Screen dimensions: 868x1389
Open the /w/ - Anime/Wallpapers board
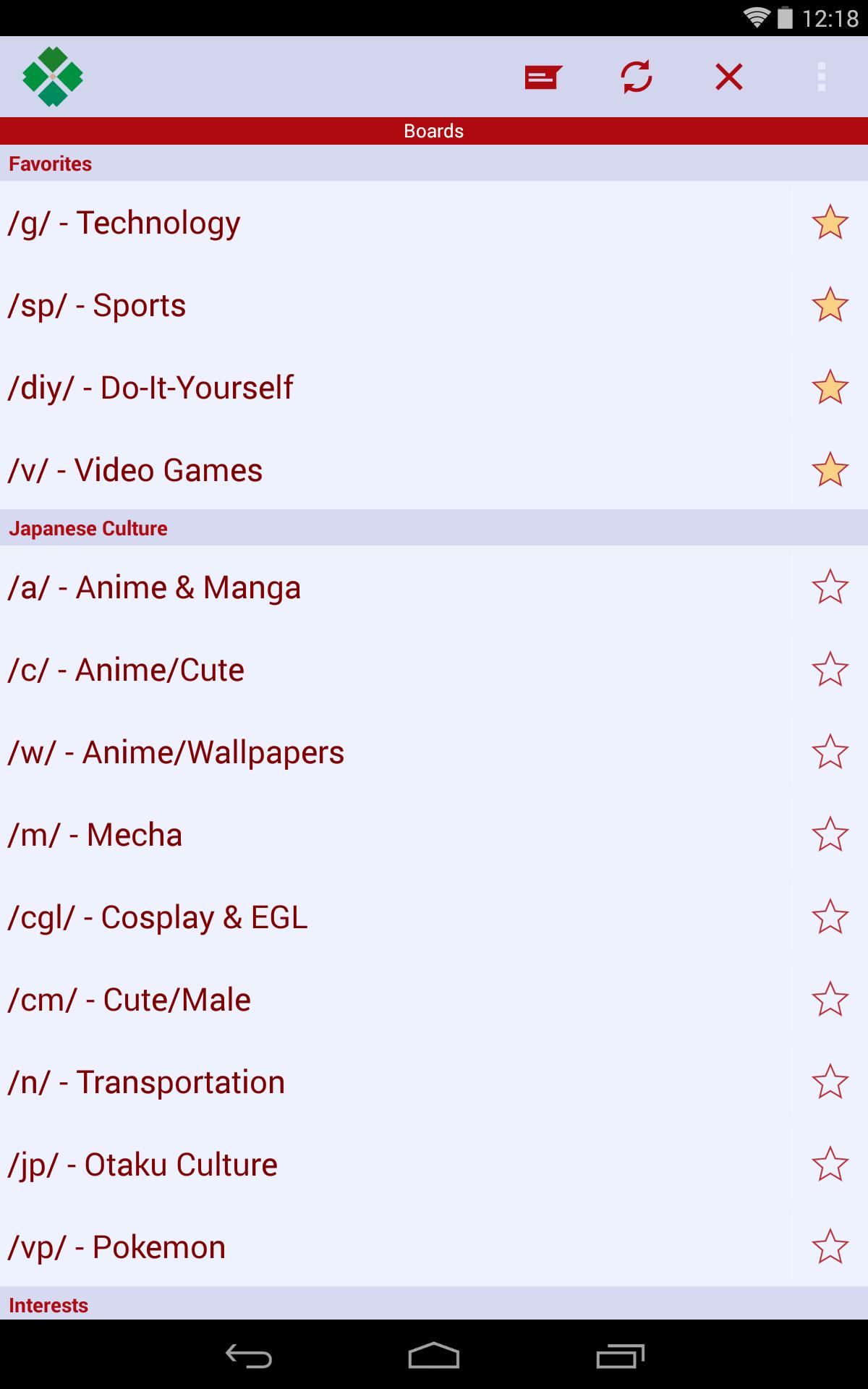click(x=176, y=752)
